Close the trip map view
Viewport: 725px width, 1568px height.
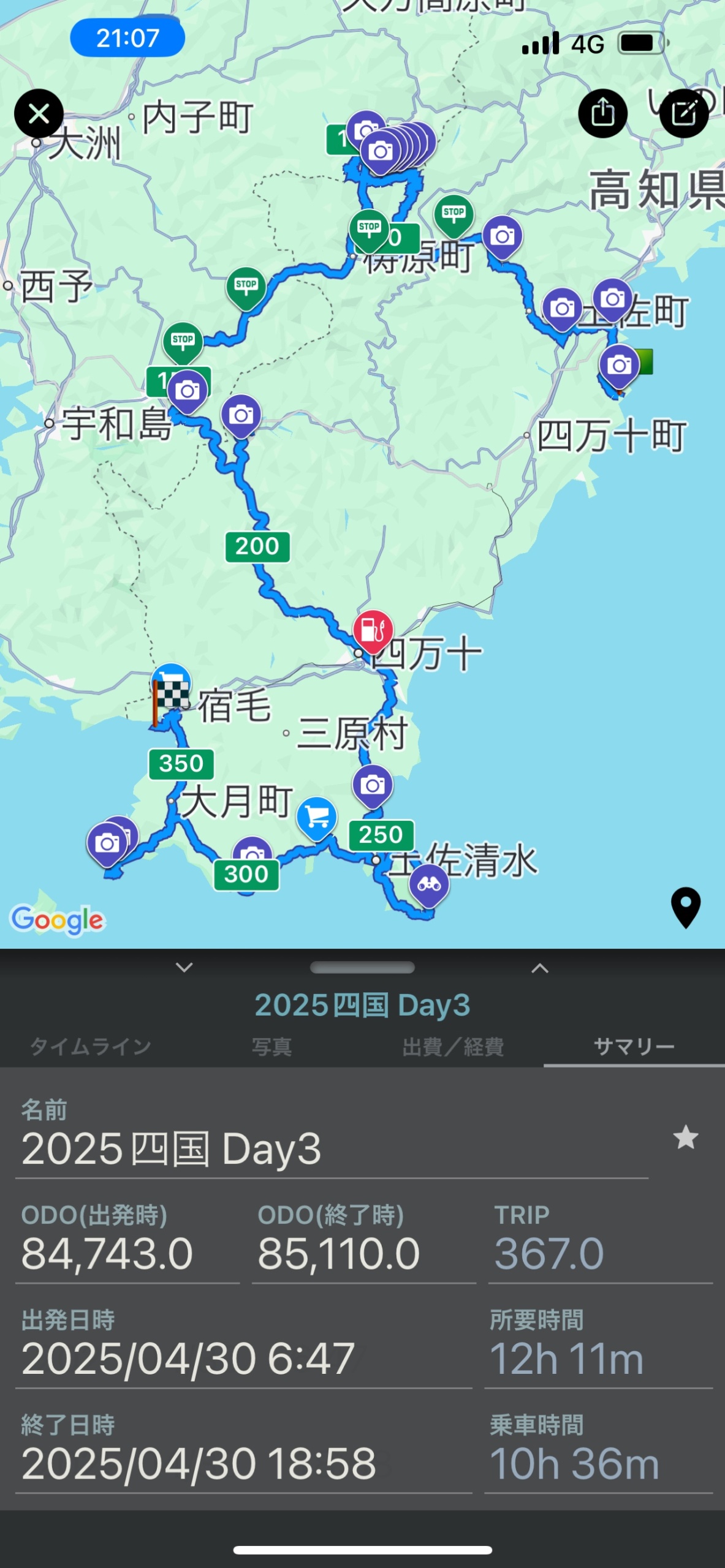point(39,113)
